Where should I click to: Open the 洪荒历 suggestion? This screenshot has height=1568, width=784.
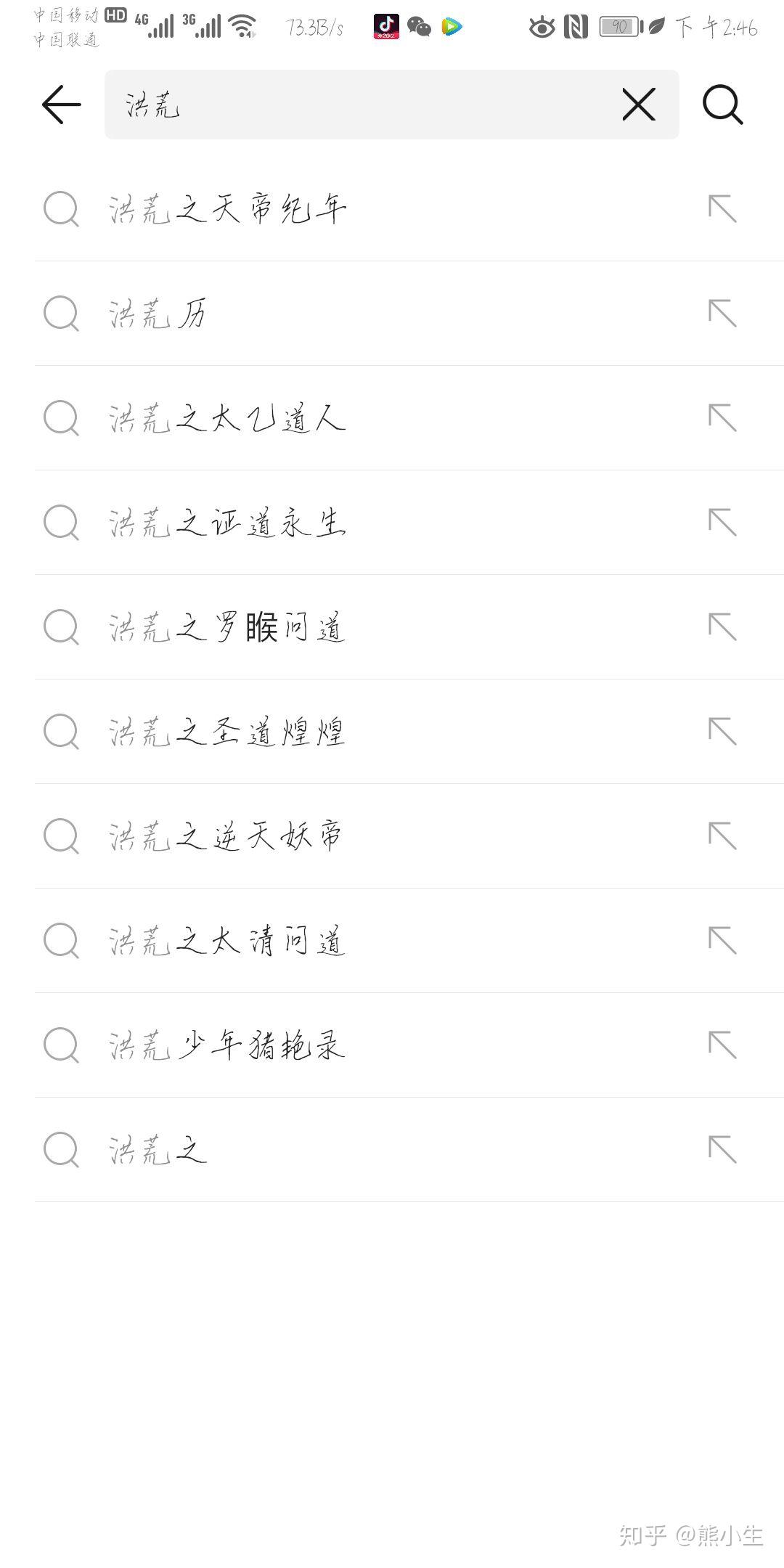pyautogui.click(x=158, y=314)
